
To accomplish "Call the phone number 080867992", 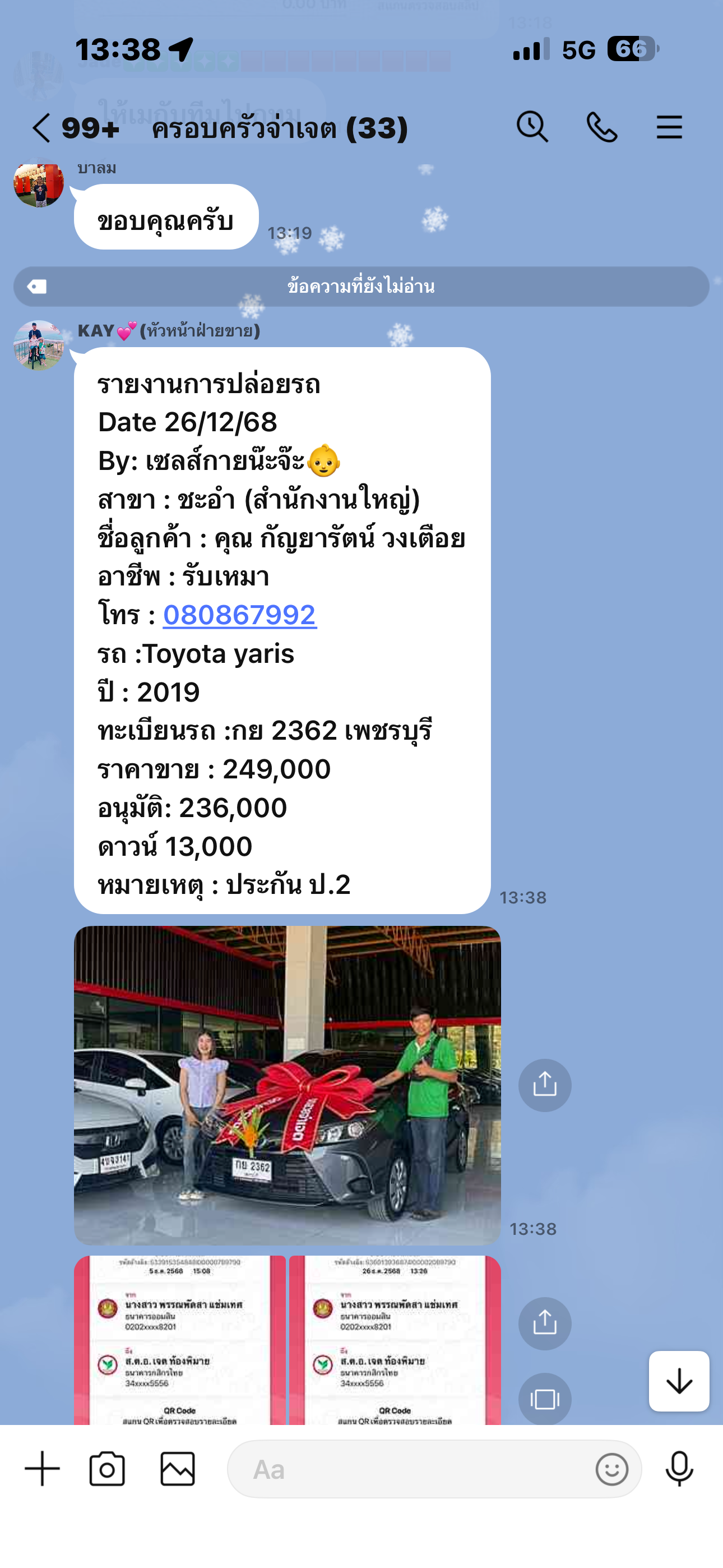I will [240, 615].
